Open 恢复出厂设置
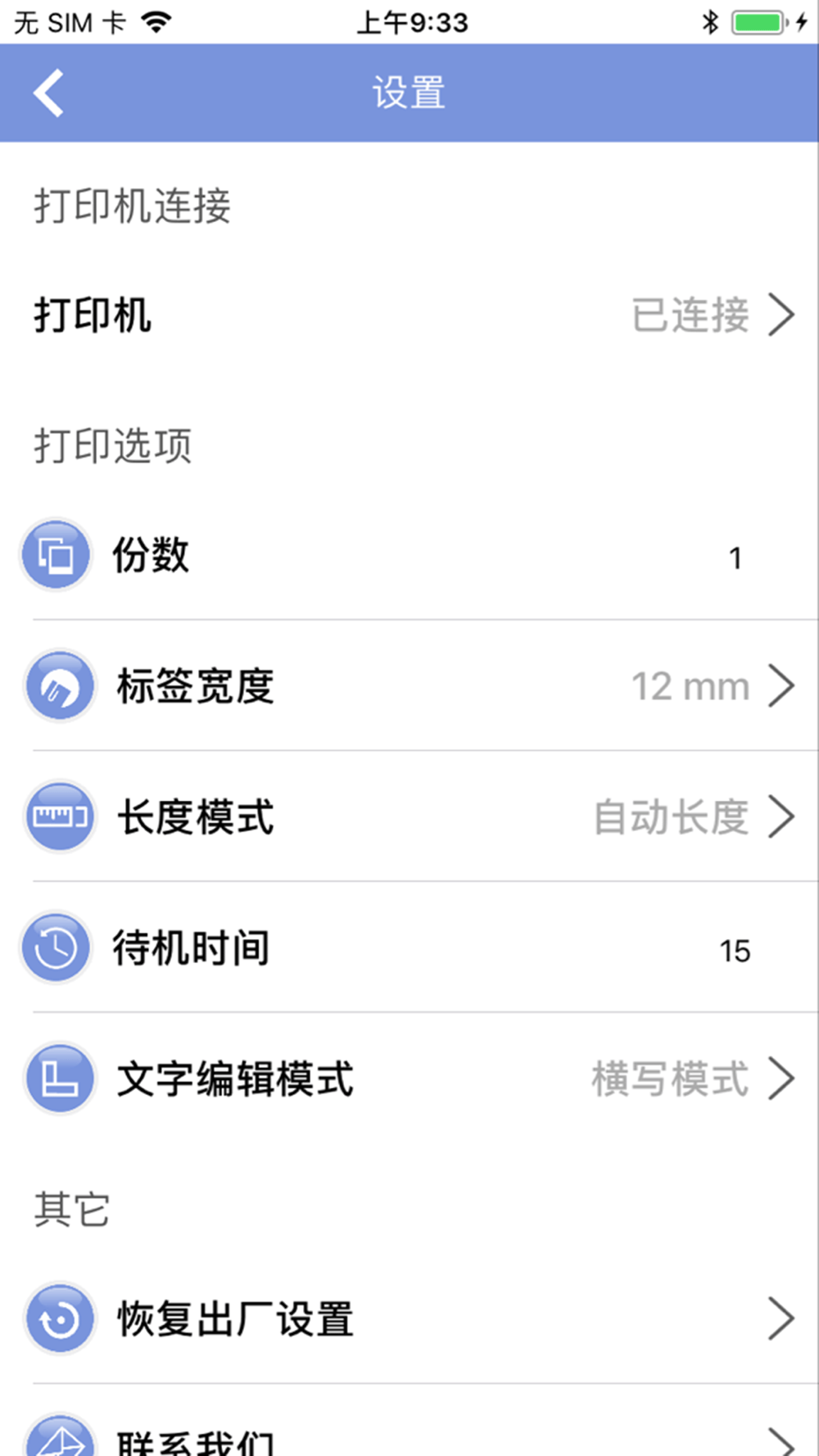This screenshot has width=819, height=1456. 409,1319
